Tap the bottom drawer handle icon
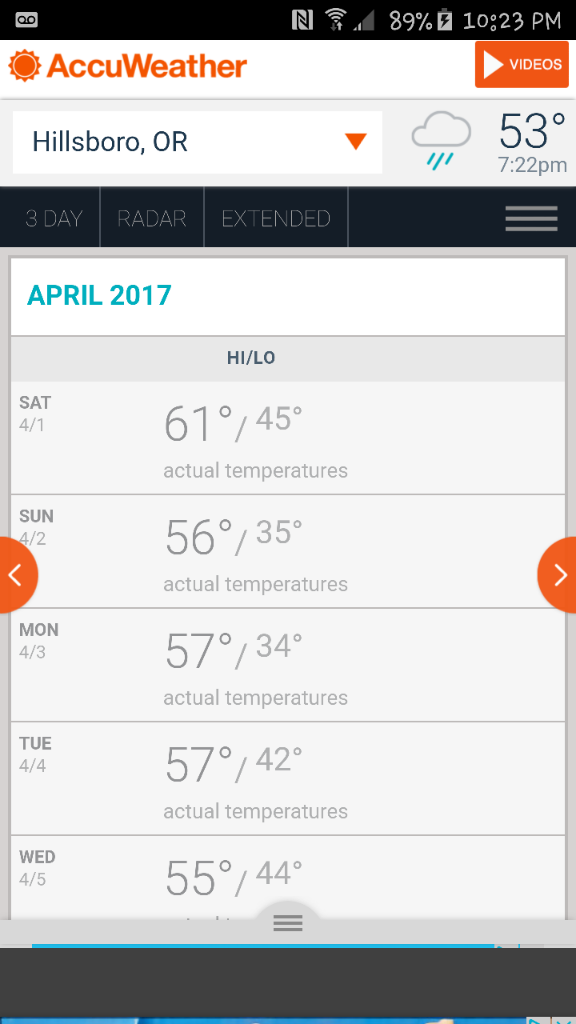576x1024 pixels. click(288, 922)
